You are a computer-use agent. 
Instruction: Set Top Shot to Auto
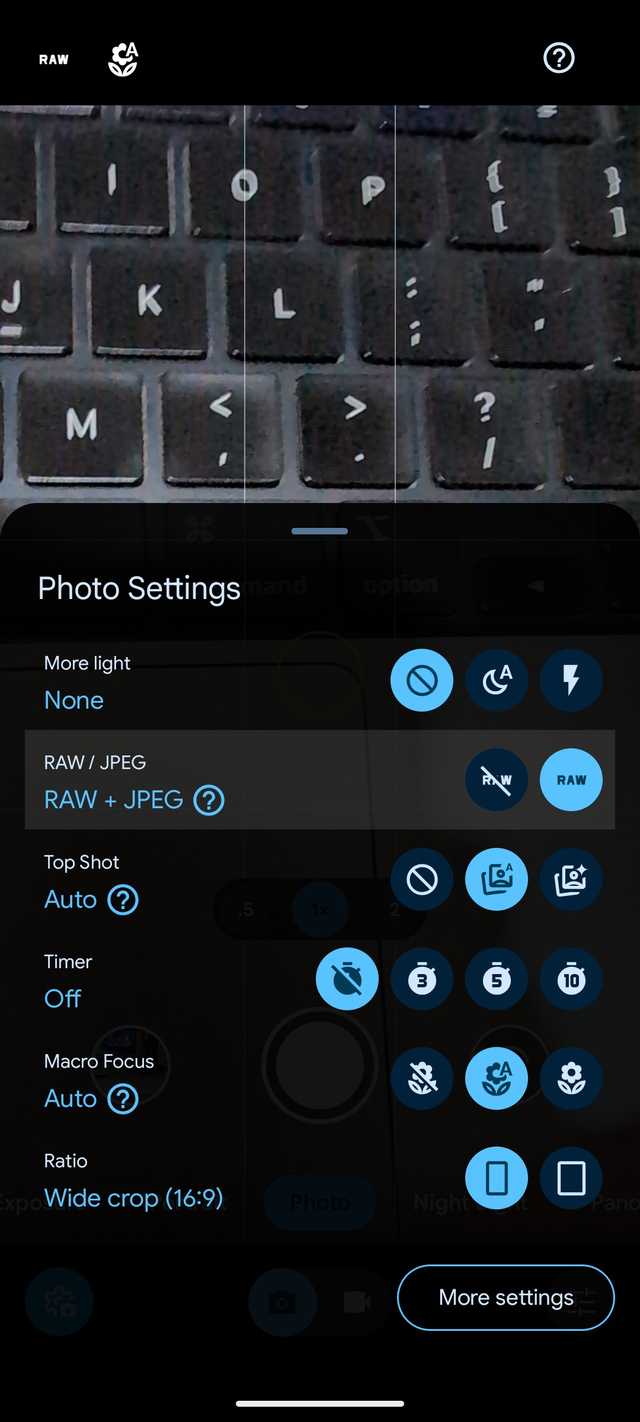pos(496,879)
